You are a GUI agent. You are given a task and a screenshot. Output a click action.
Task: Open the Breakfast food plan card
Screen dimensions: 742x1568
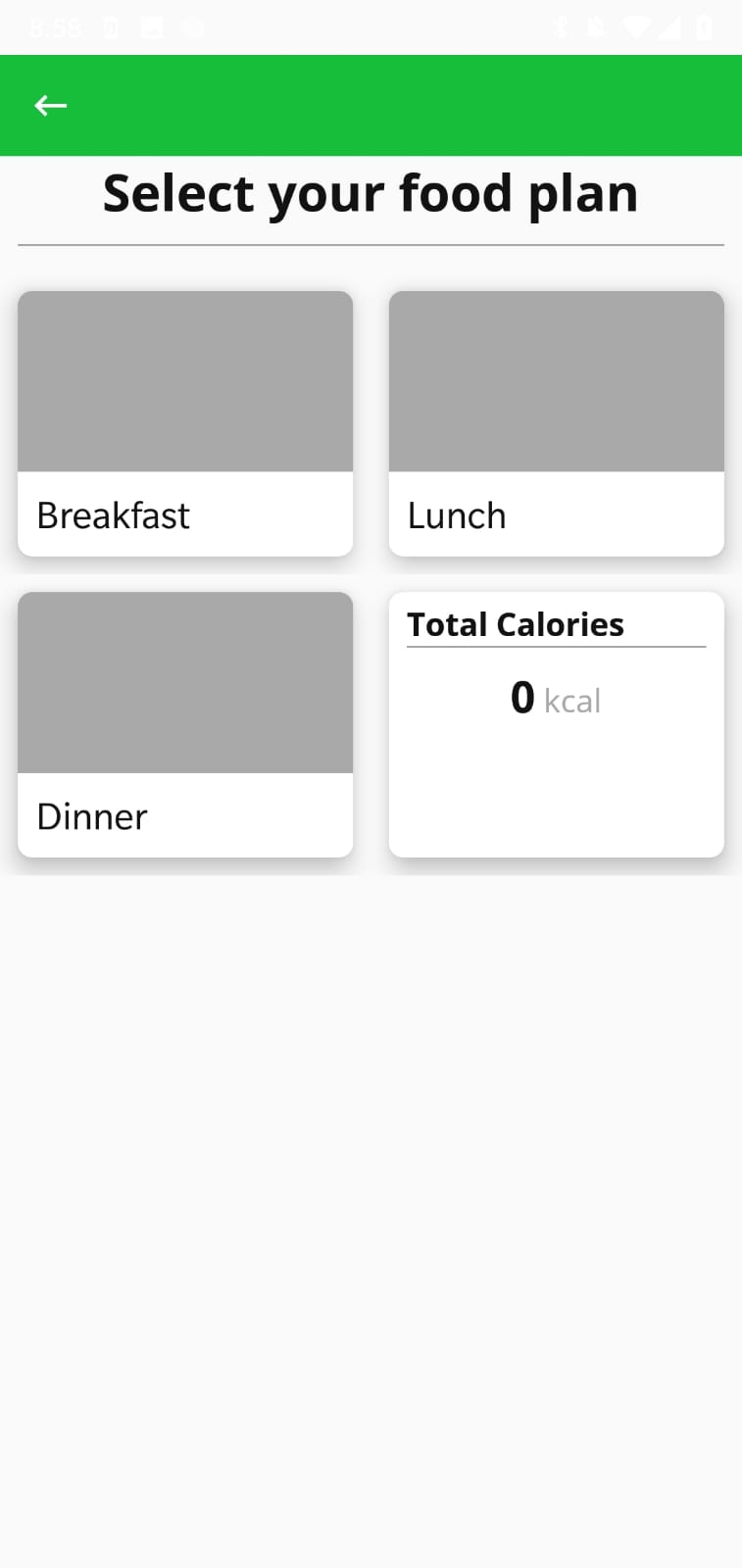pyautogui.click(x=185, y=423)
